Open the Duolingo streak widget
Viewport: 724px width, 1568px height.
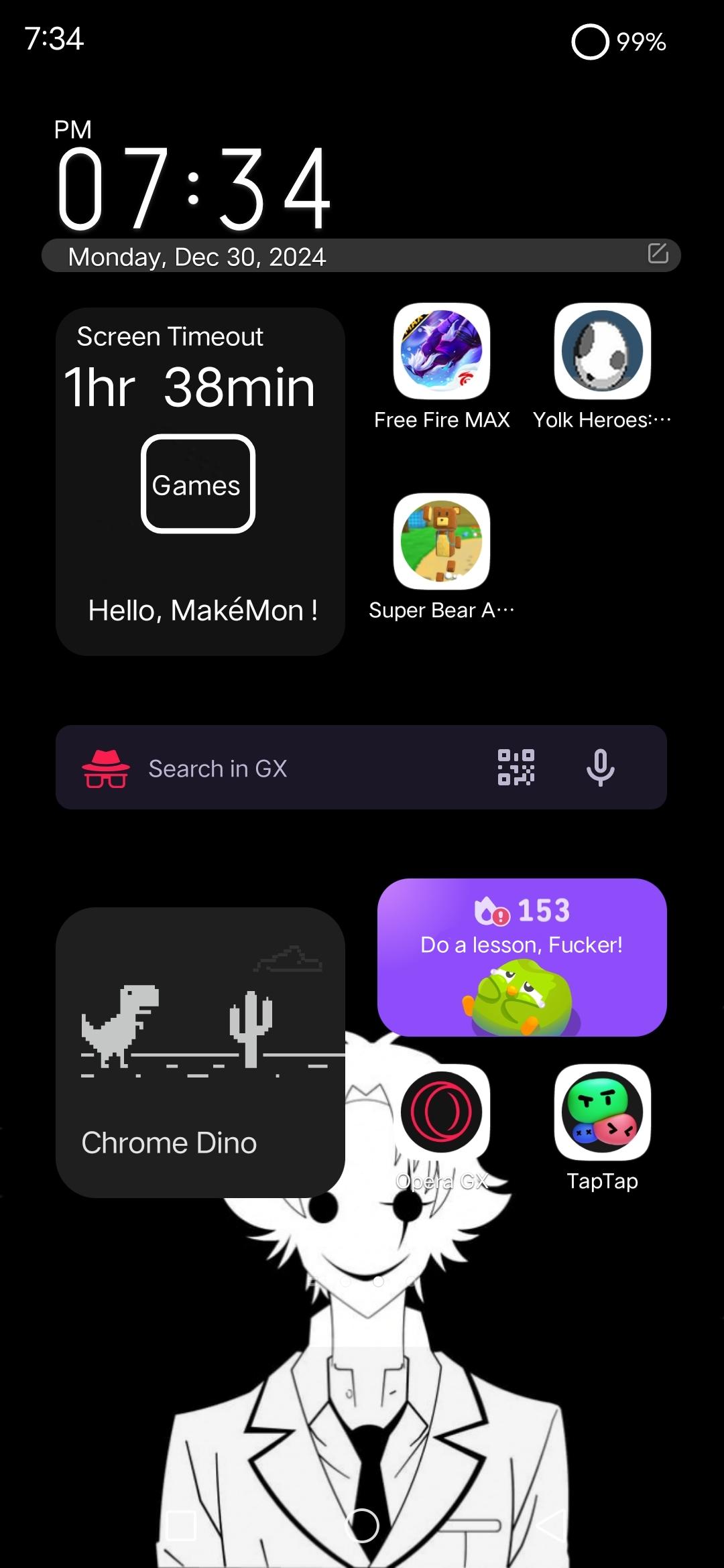pos(522,957)
